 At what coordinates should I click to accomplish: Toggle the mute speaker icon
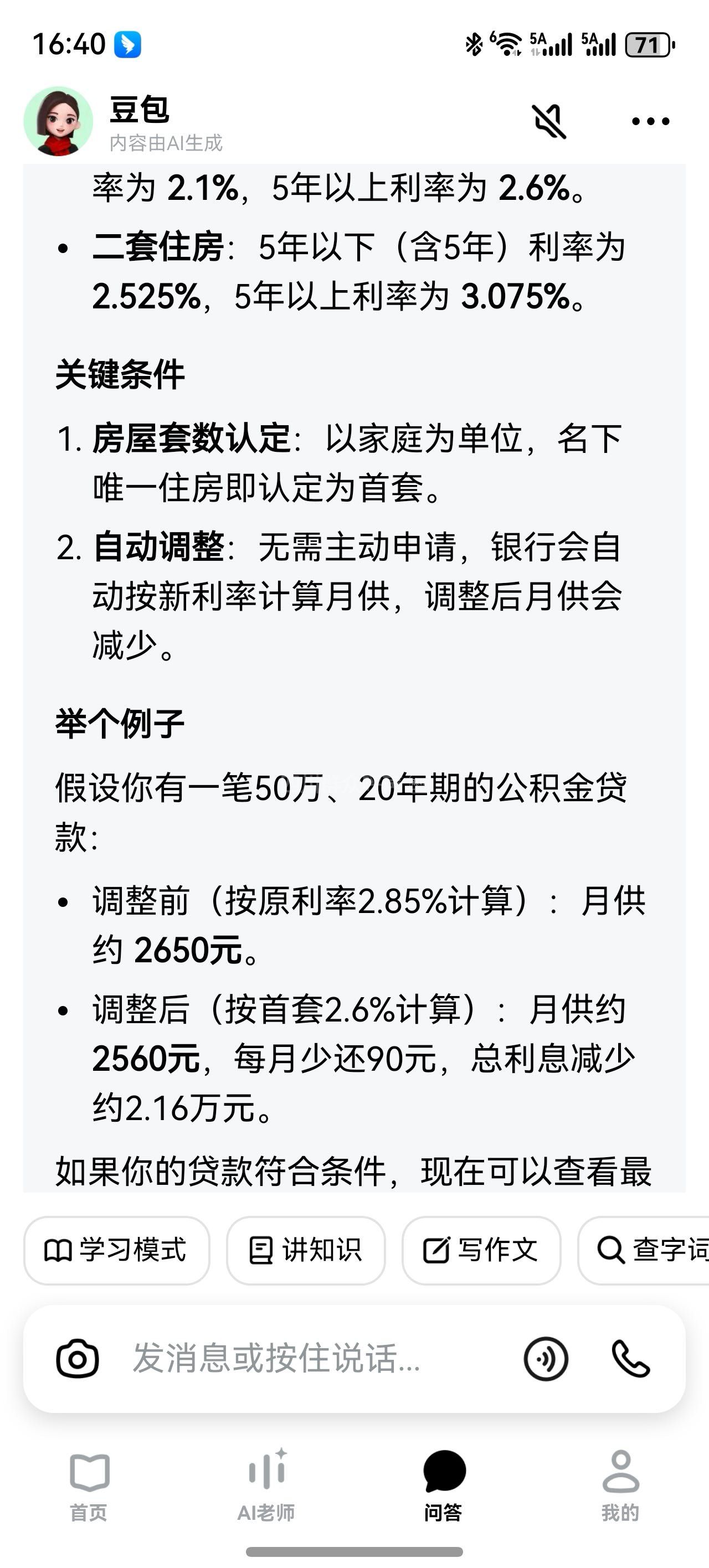point(549,122)
